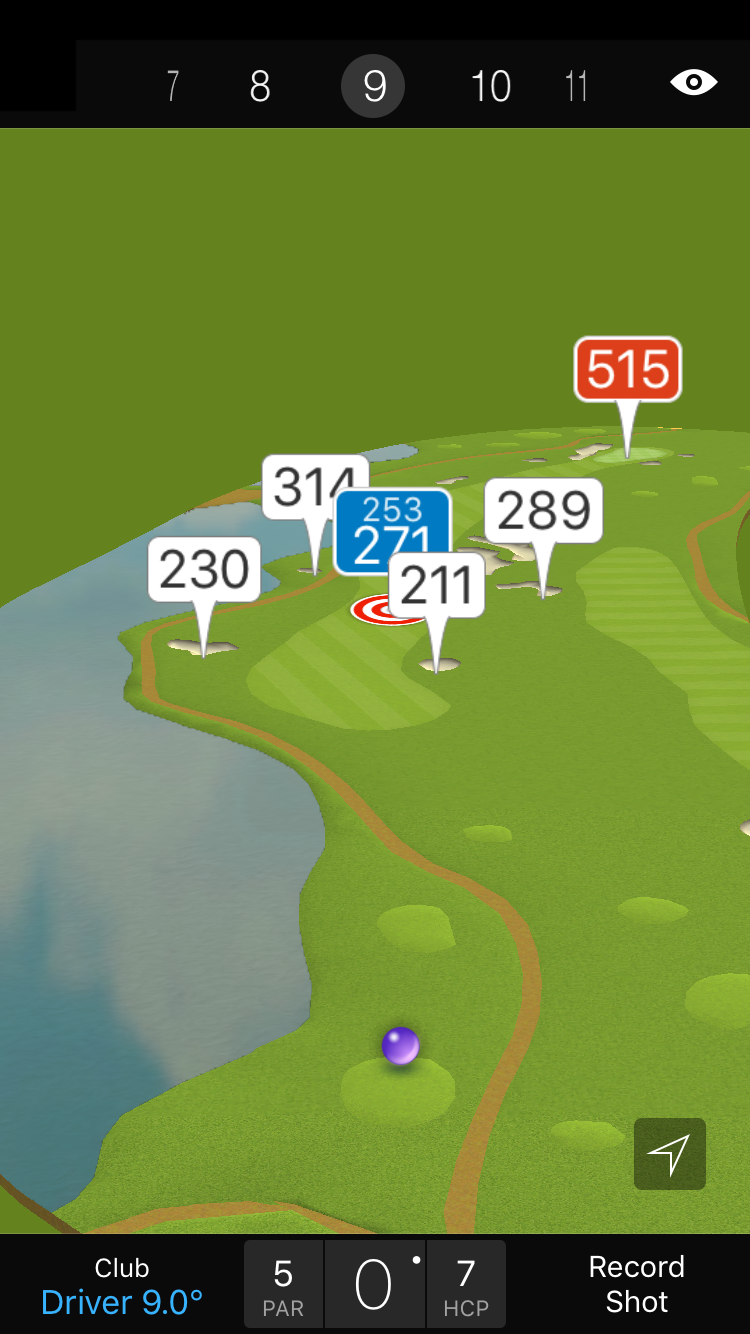Jump to hole 11

[x=576, y=87]
